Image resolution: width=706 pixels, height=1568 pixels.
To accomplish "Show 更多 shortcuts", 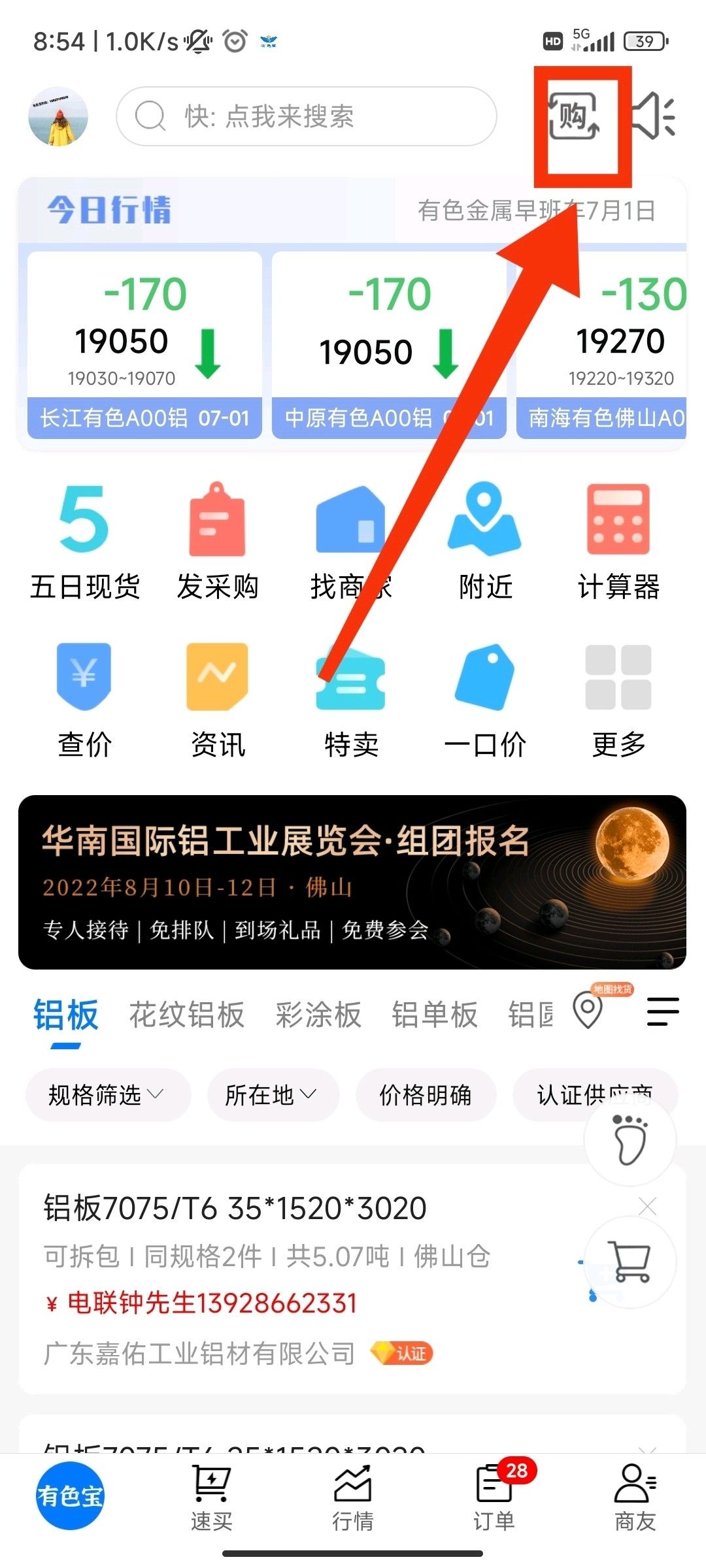I will (618, 700).
